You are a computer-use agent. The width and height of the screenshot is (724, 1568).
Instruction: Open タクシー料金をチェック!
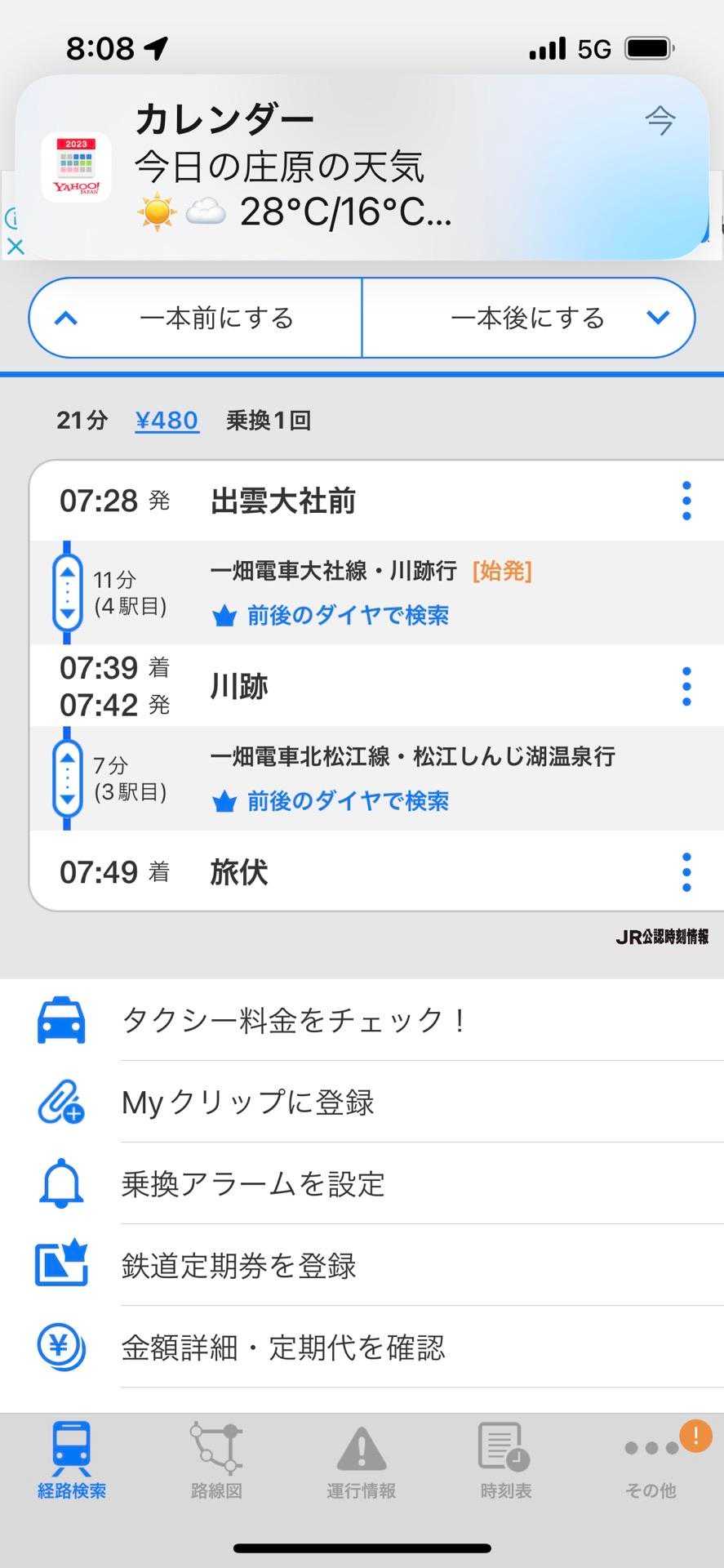(x=294, y=1020)
